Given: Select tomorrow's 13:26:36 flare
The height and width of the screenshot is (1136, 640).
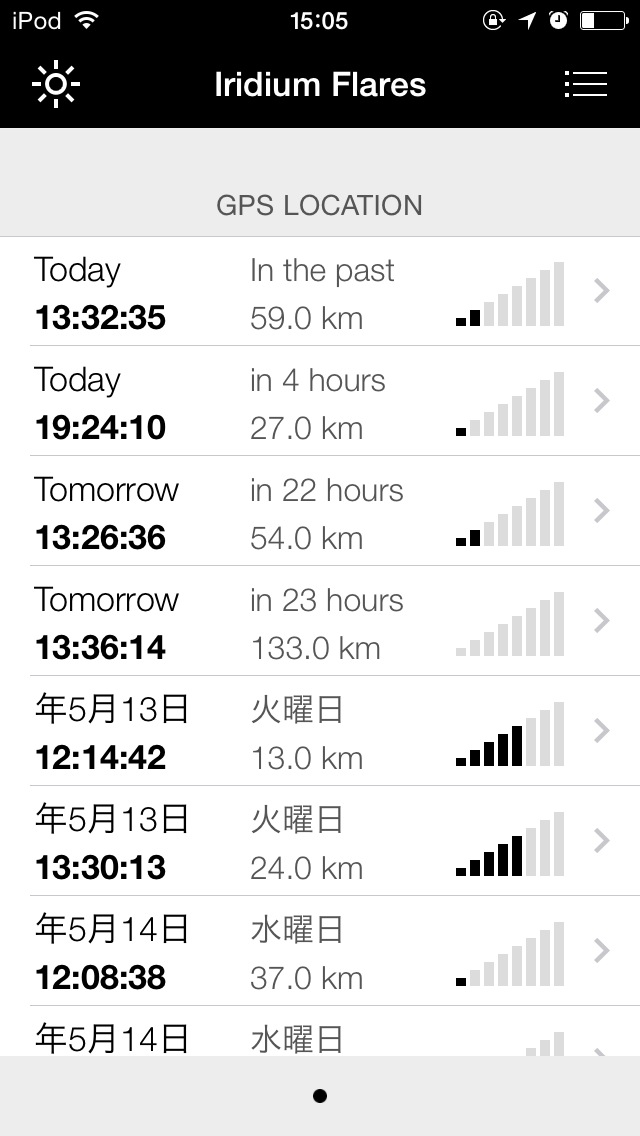Looking at the screenshot, I should [x=320, y=513].
